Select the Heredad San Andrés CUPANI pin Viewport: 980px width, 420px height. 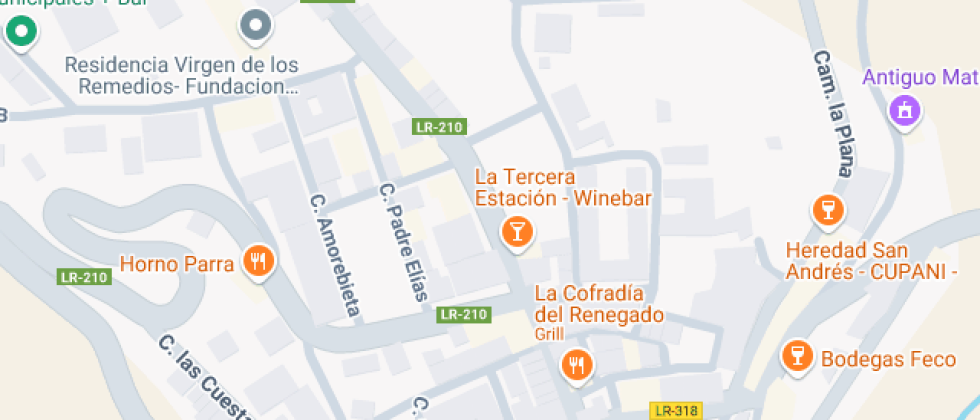(x=828, y=210)
